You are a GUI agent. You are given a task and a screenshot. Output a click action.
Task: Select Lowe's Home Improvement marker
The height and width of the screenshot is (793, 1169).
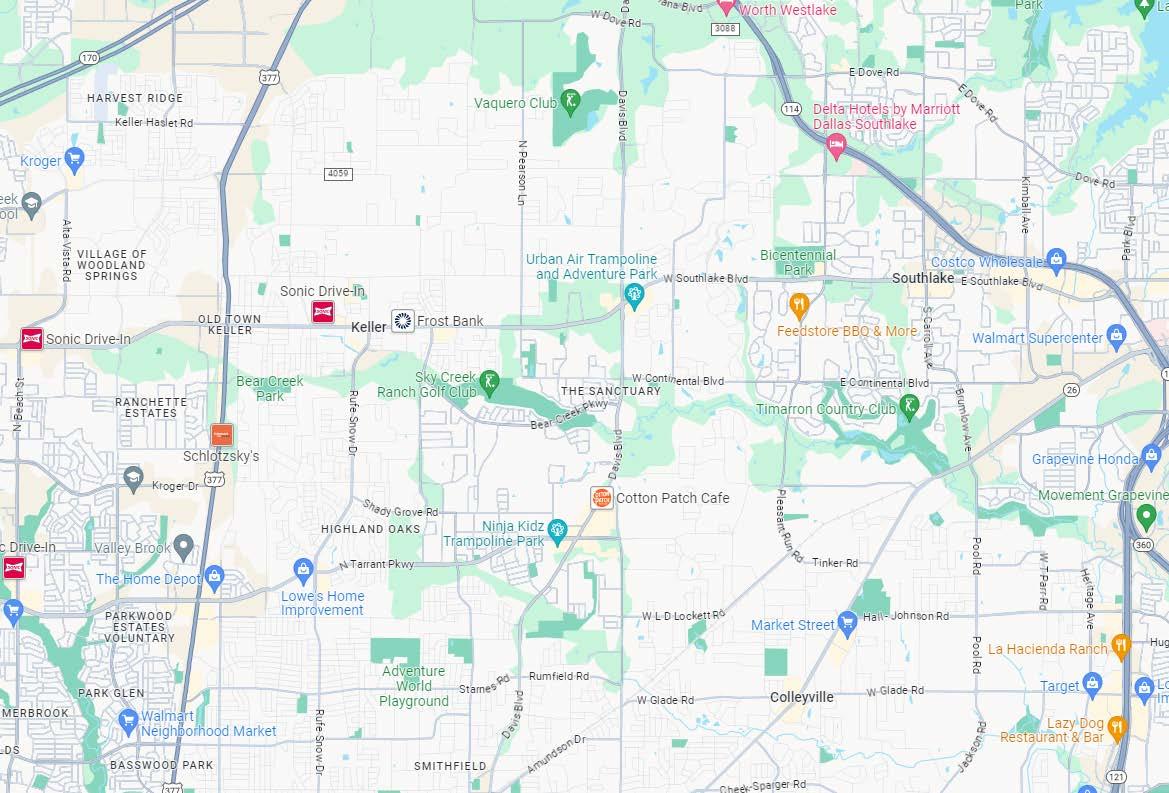tap(304, 571)
